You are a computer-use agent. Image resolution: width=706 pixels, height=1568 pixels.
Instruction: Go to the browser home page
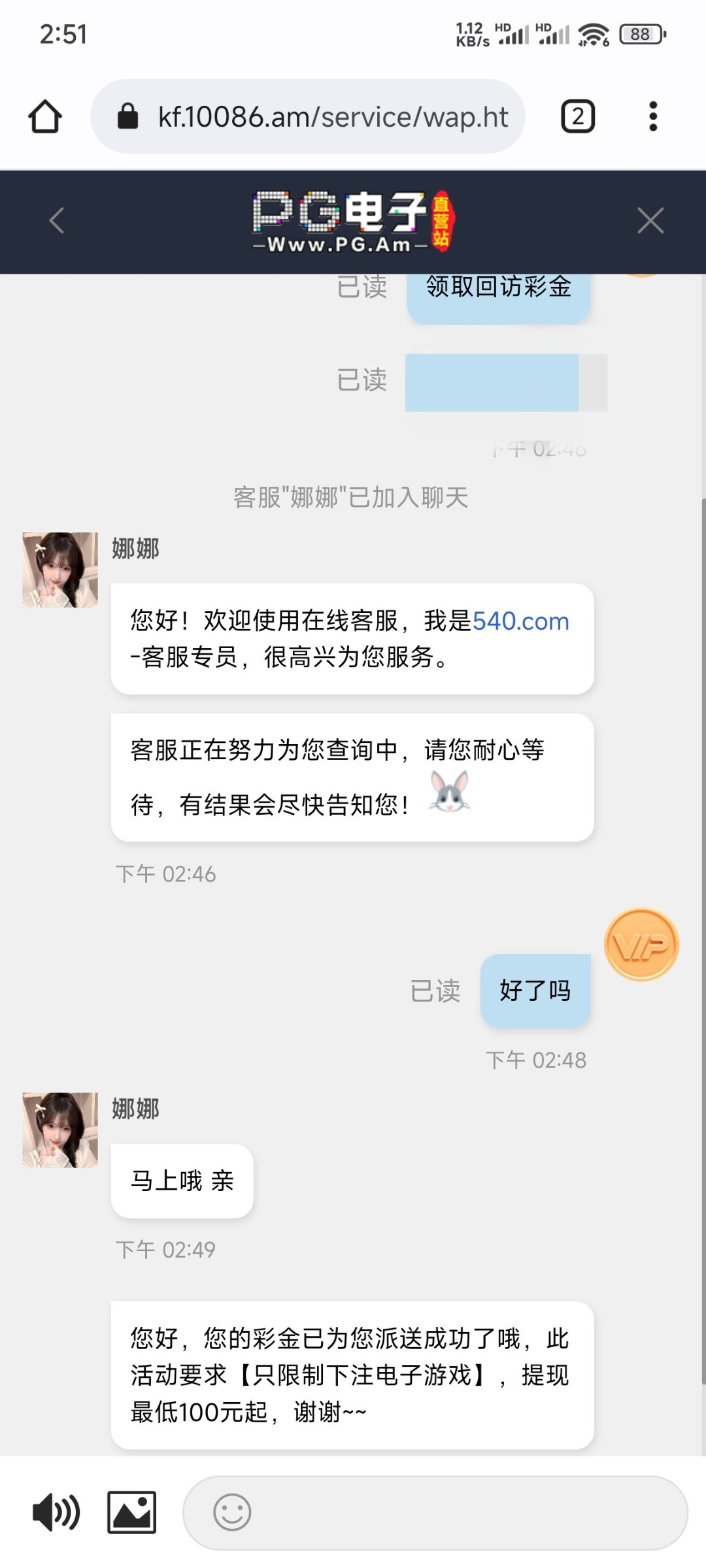click(x=45, y=117)
